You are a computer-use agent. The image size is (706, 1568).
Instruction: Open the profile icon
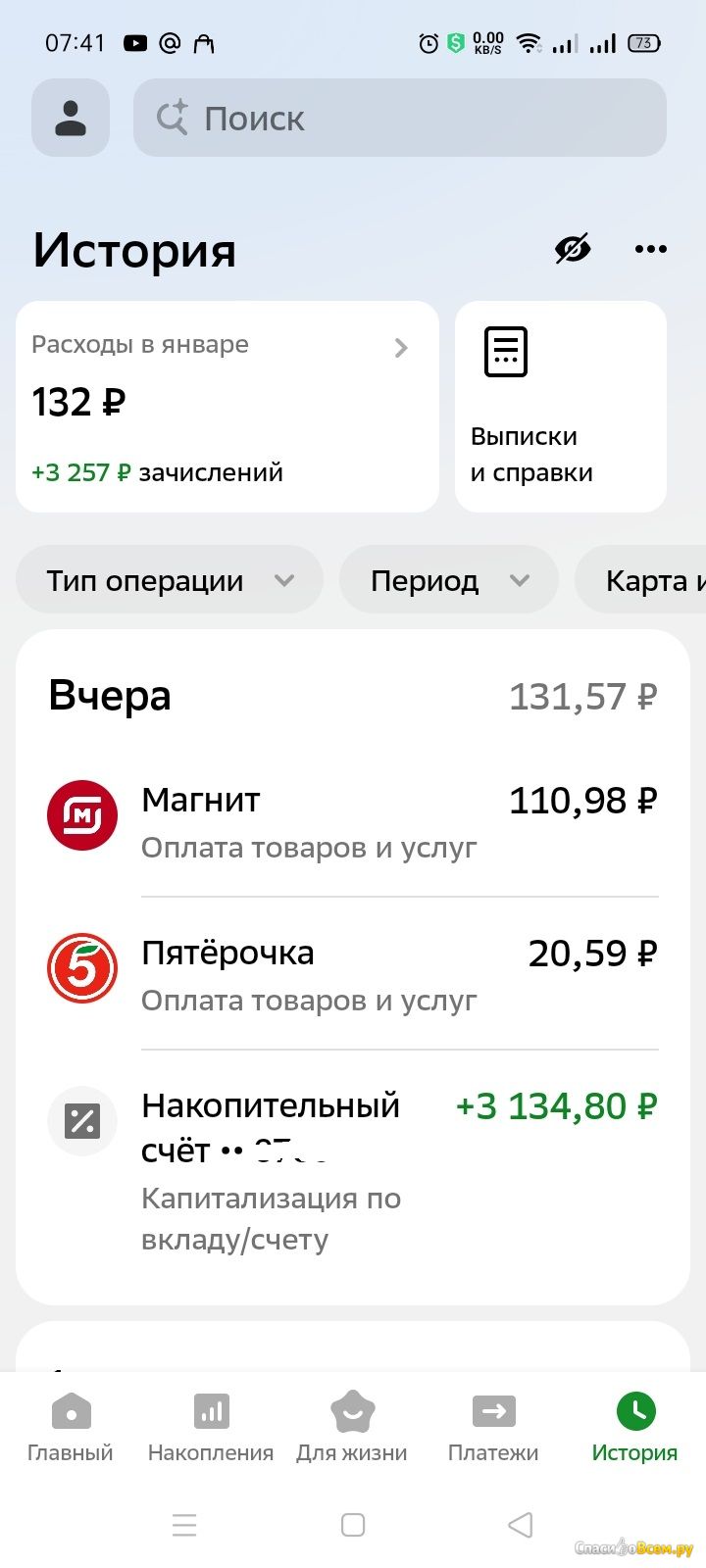pos(71,118)
